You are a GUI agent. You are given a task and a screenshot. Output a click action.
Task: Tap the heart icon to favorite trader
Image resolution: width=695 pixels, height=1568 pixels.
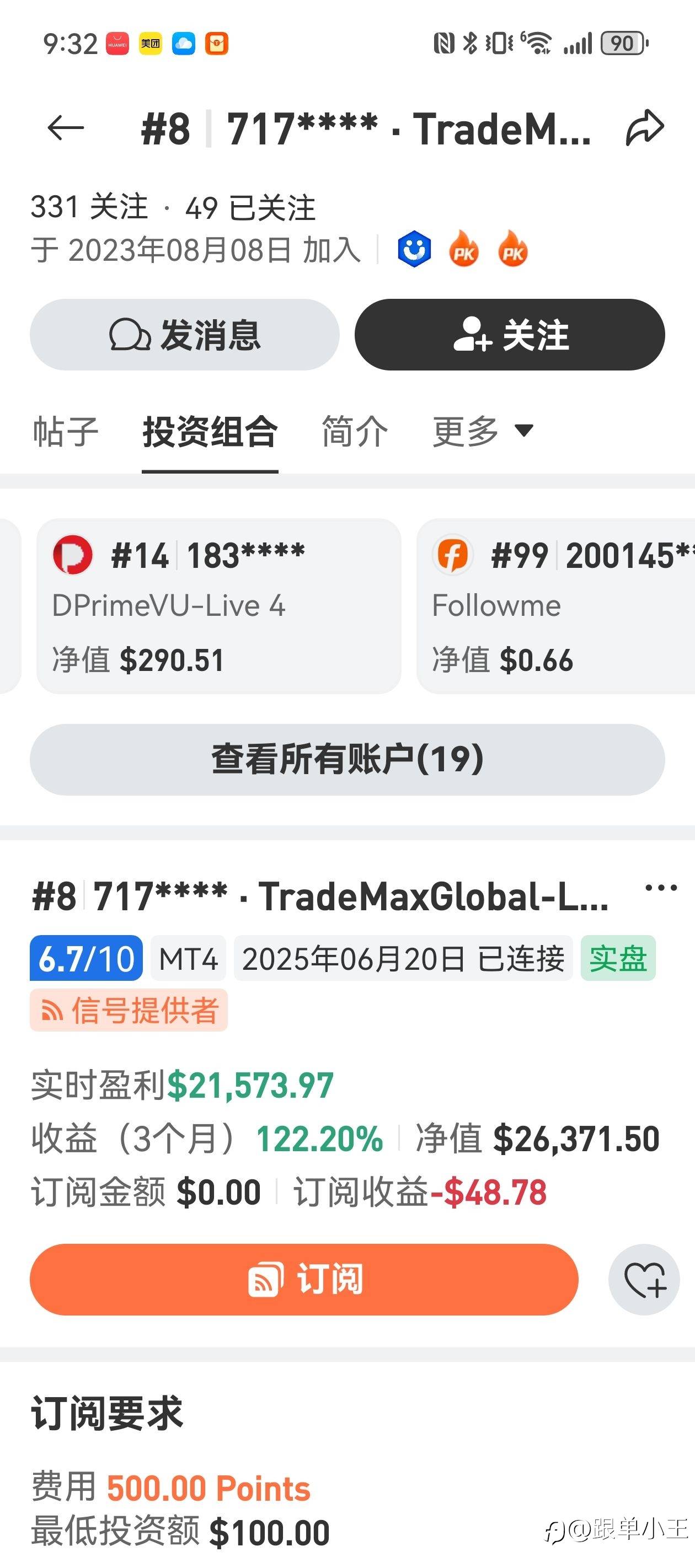644,1280
